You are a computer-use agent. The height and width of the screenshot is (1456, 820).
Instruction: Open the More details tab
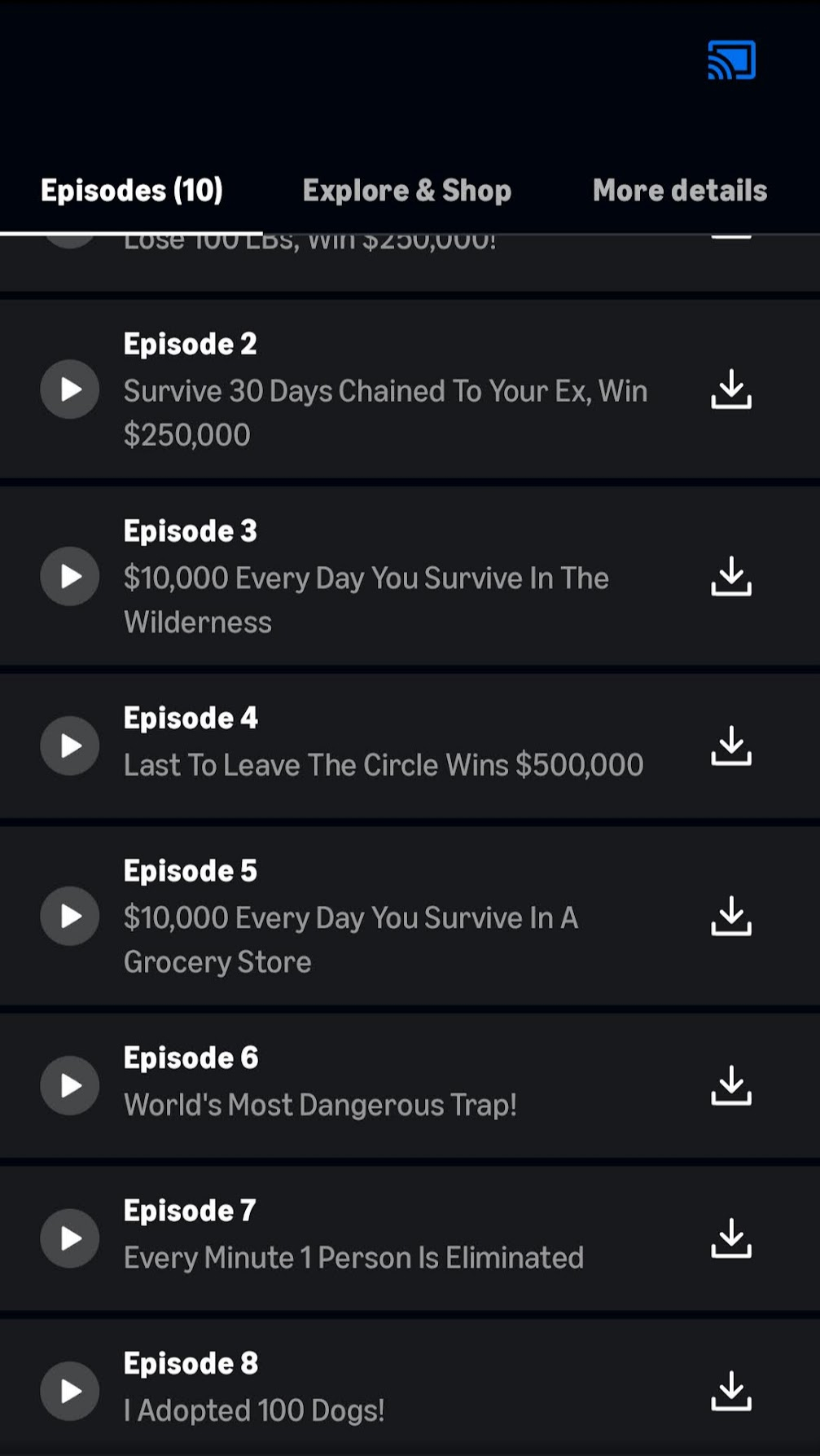click(x=680, y=191)
